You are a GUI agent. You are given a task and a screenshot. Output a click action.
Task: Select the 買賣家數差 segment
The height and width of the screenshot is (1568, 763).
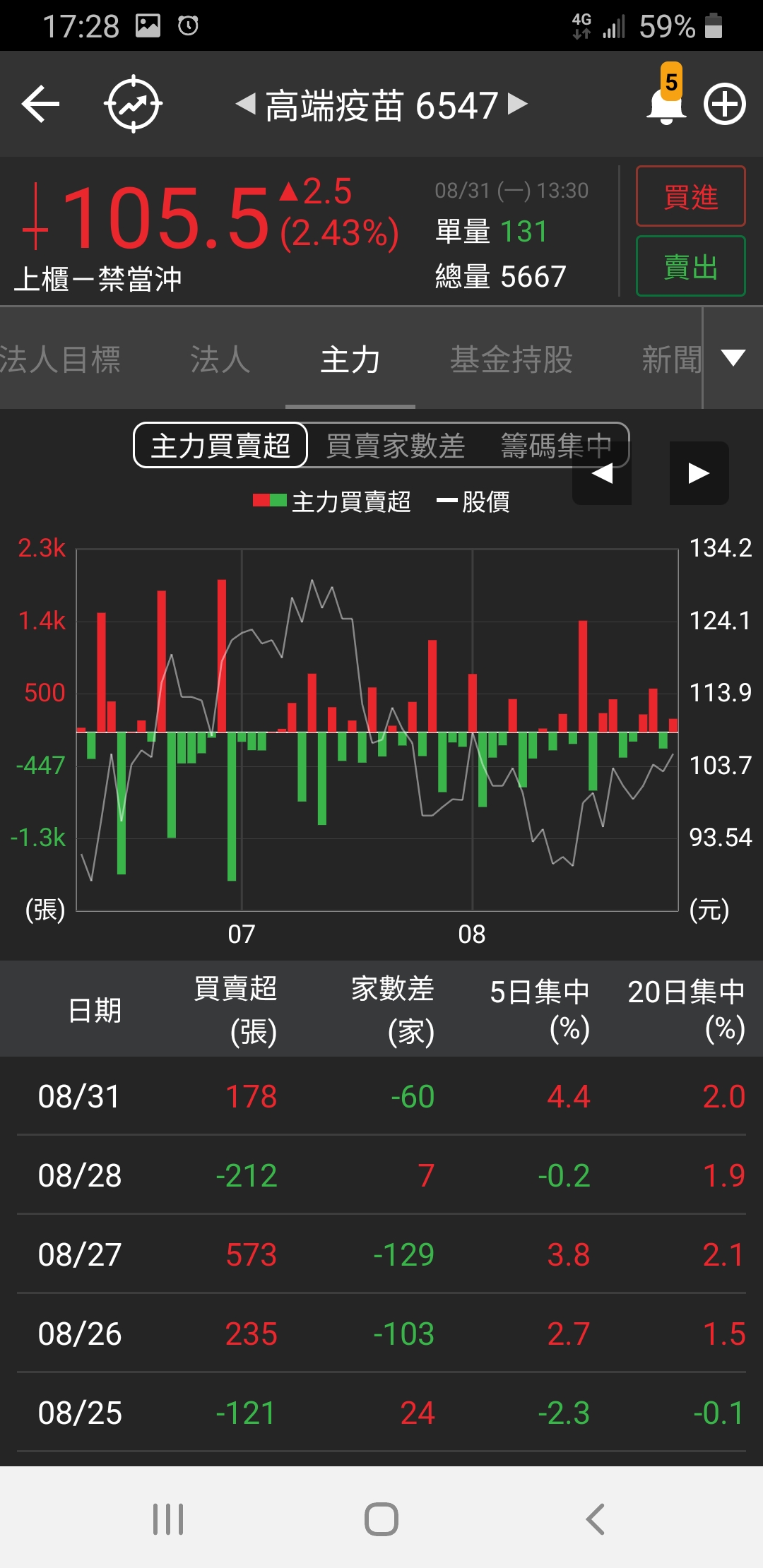tap(396, 446)
